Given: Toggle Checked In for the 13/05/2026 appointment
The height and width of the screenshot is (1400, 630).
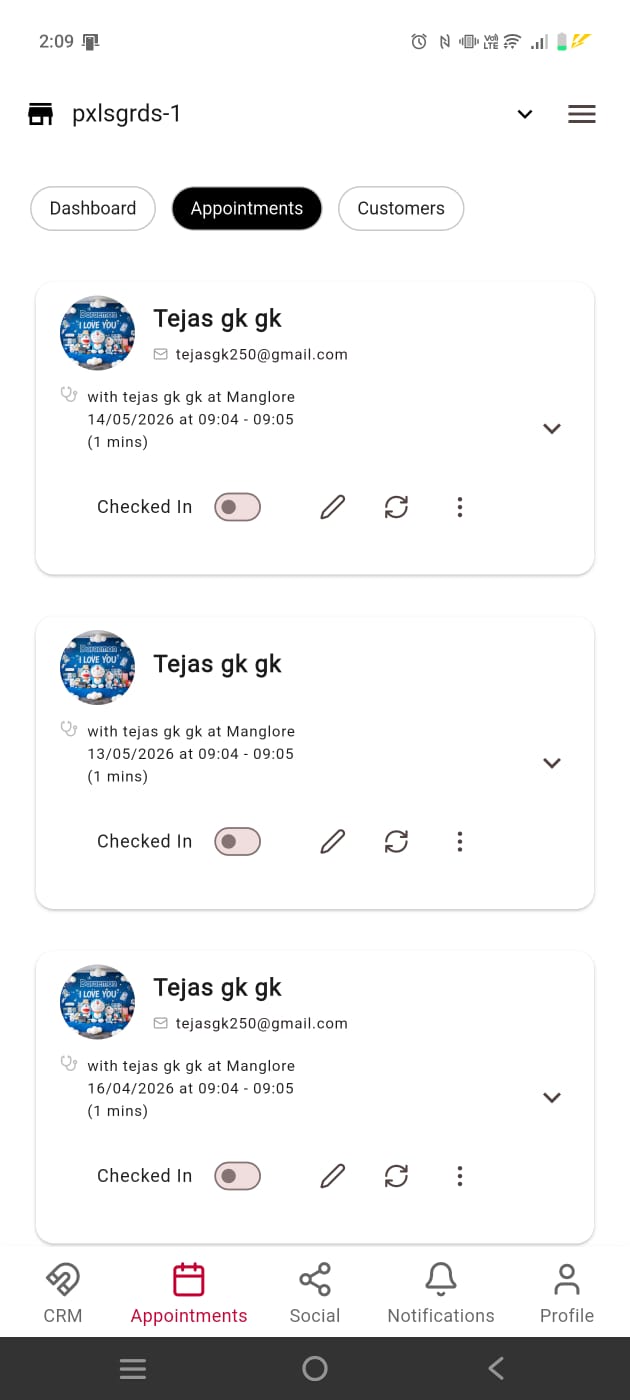Looking at the screenshot, I should (x=237, y=842).
